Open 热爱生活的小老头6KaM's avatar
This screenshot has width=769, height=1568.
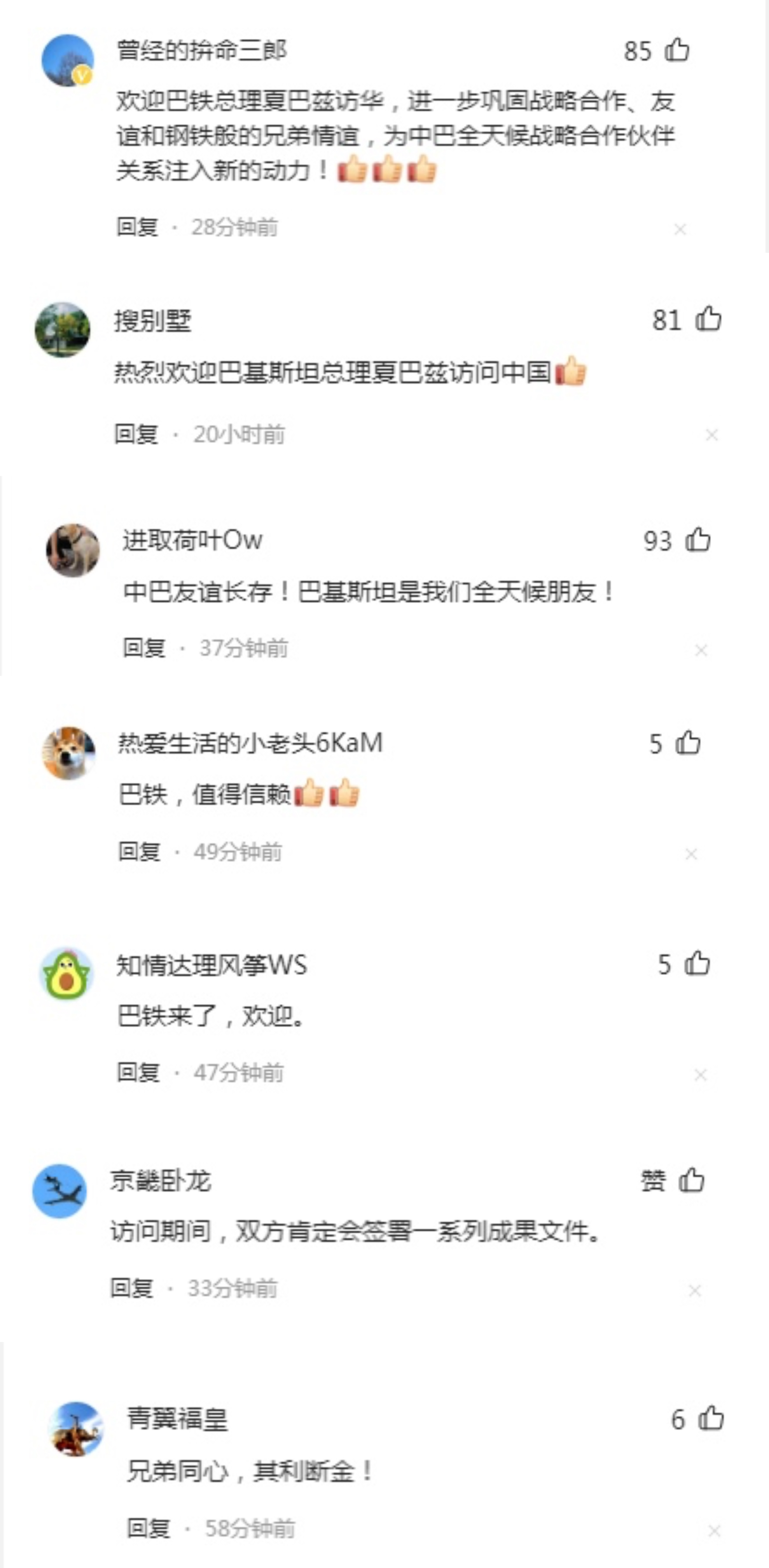(68, 753)
